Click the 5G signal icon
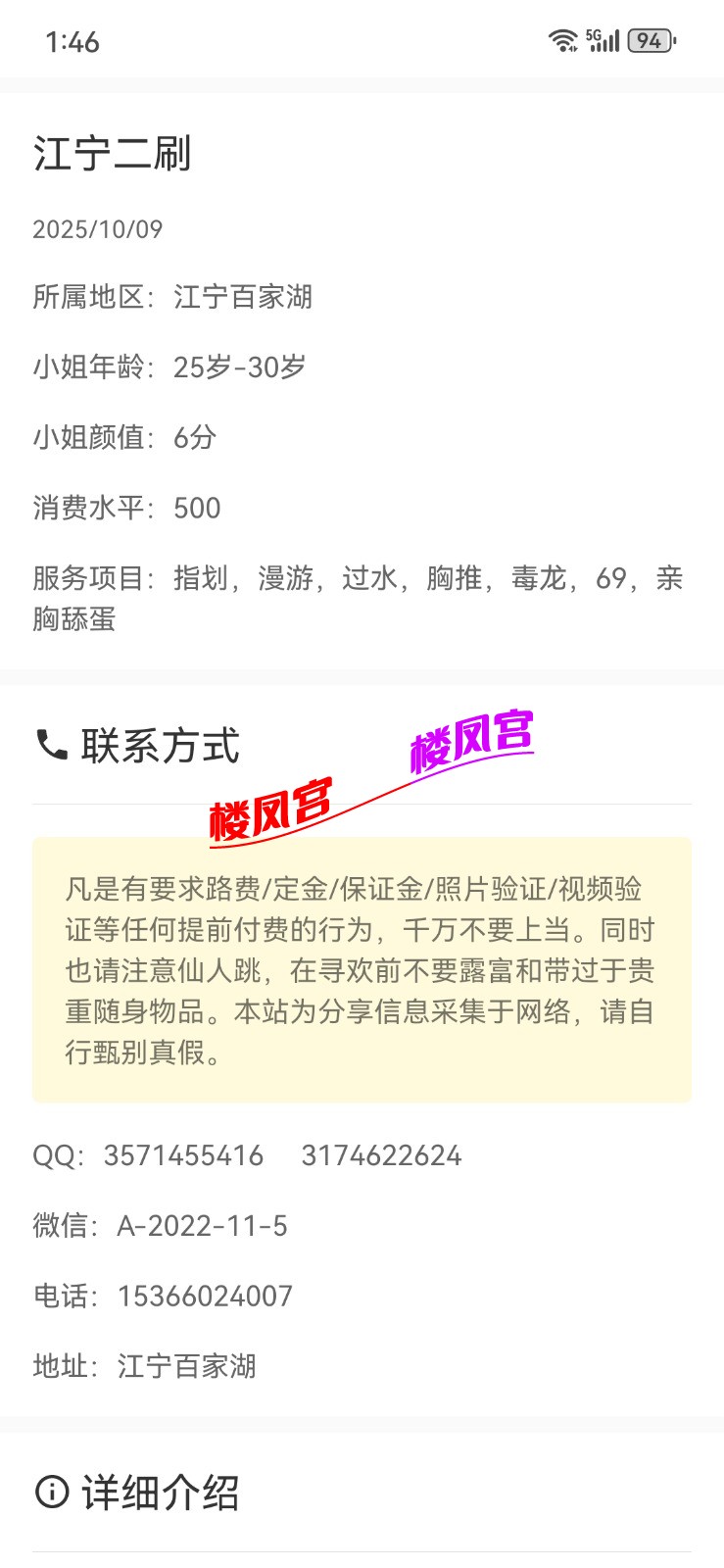Viewport: 724px width, 1568px height. [602, 39]
